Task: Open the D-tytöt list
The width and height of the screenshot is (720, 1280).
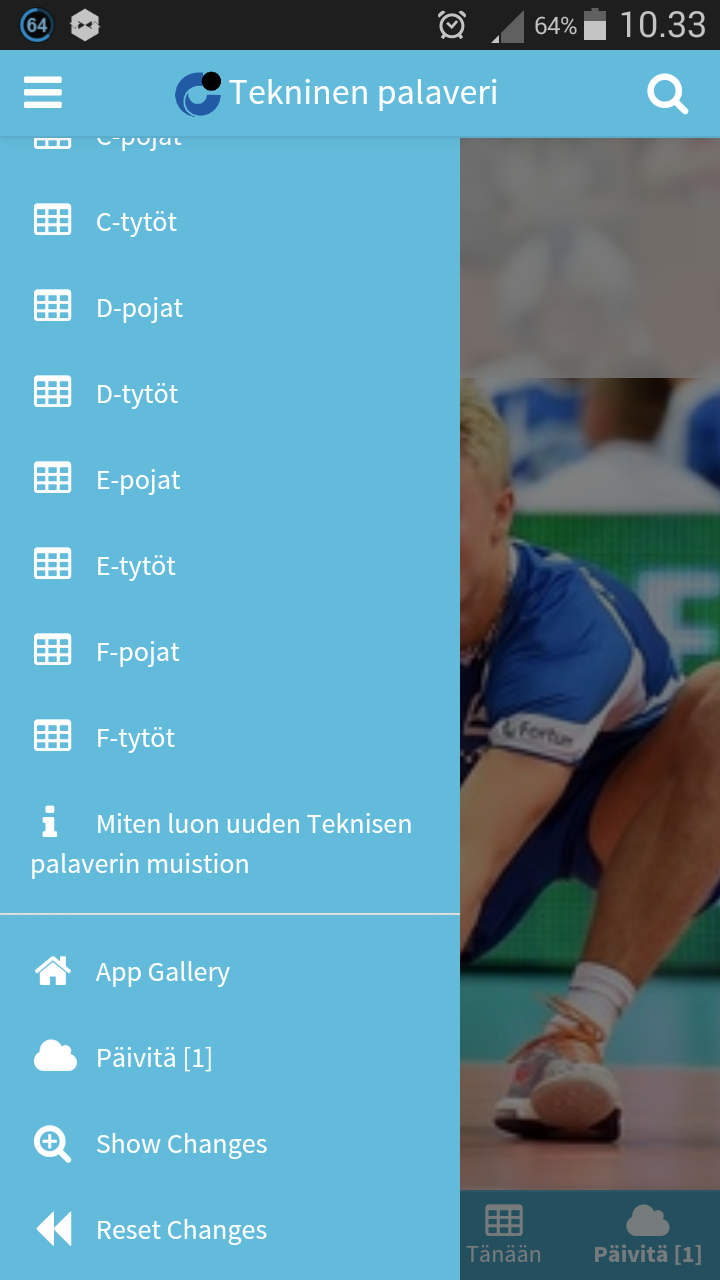Action: tap(137, 393)
